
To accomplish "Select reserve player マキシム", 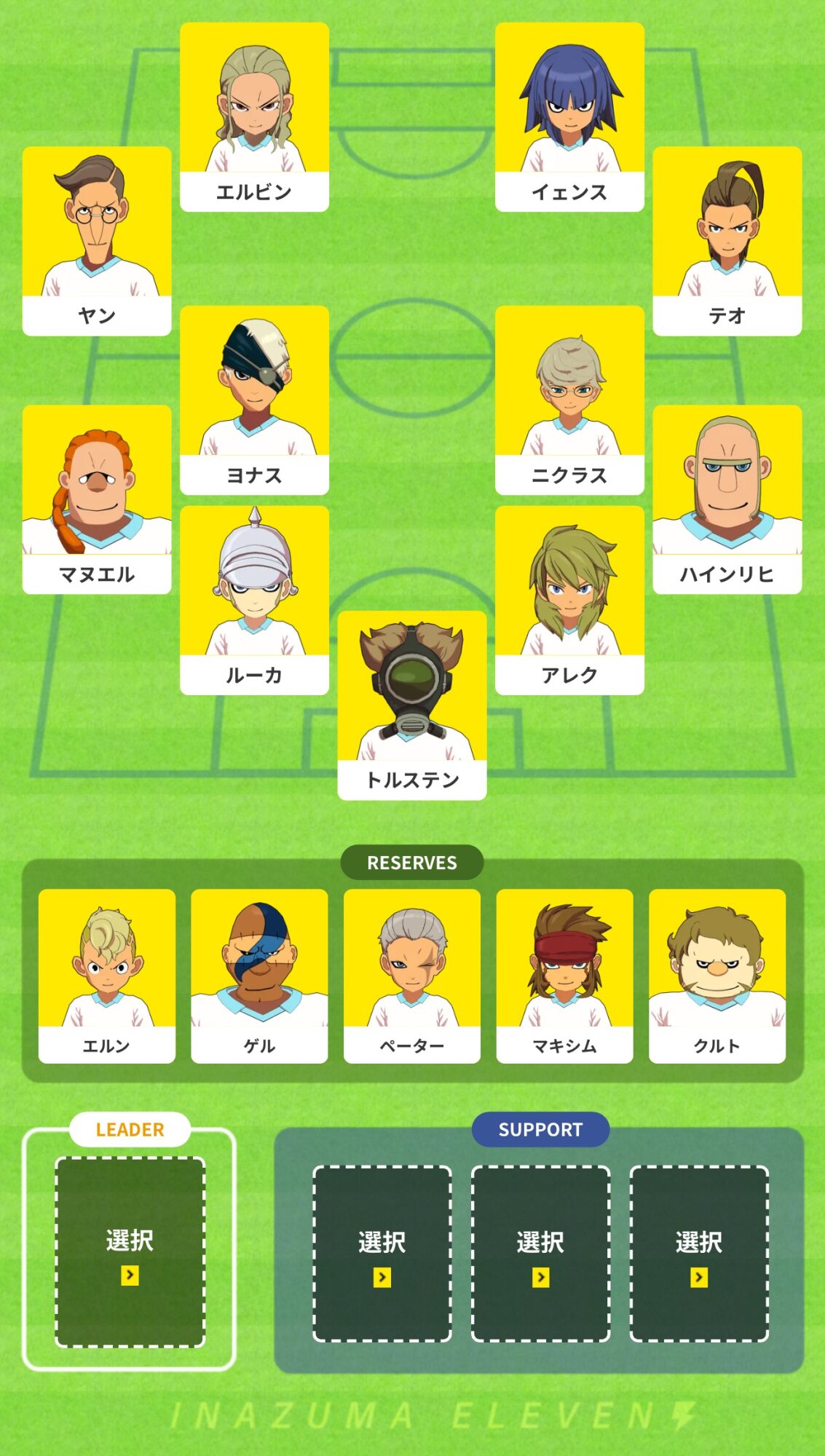I will pos(564,976).
